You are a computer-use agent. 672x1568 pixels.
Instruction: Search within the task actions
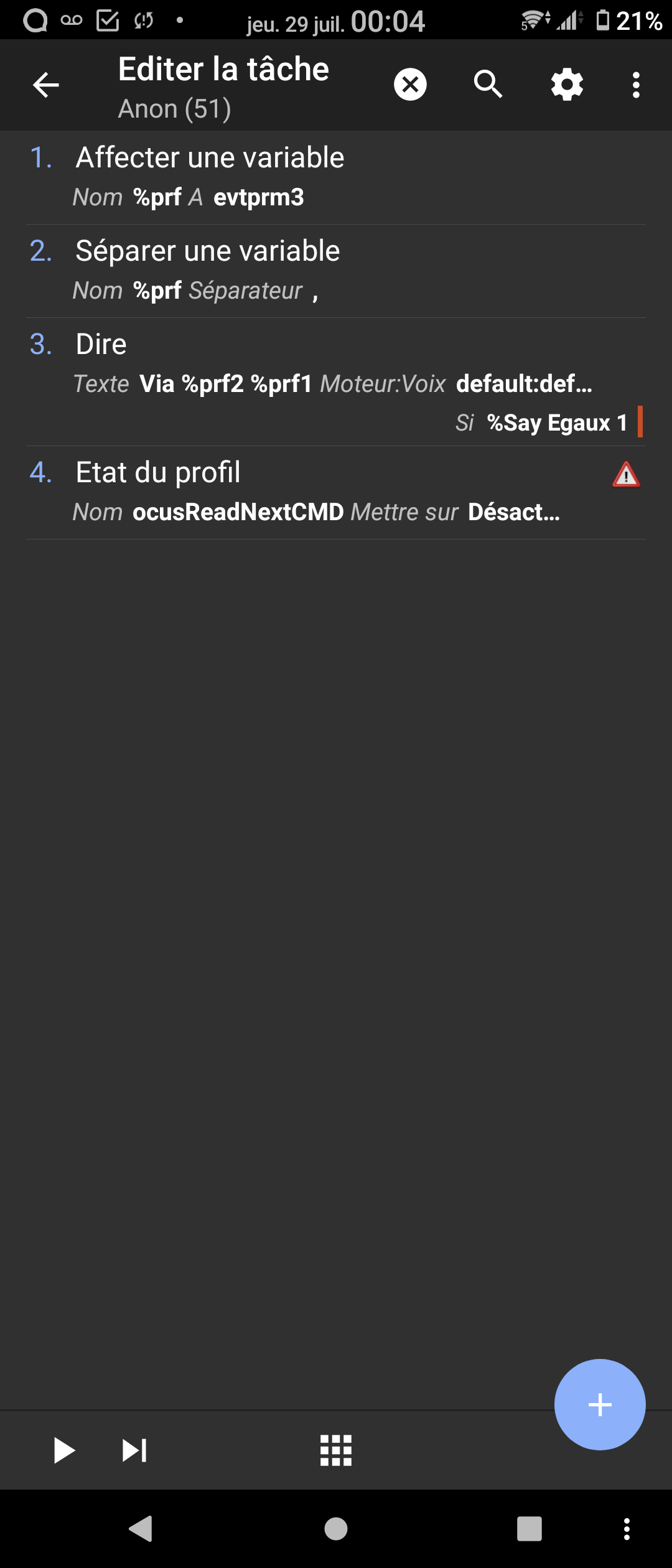click(488, 85)
